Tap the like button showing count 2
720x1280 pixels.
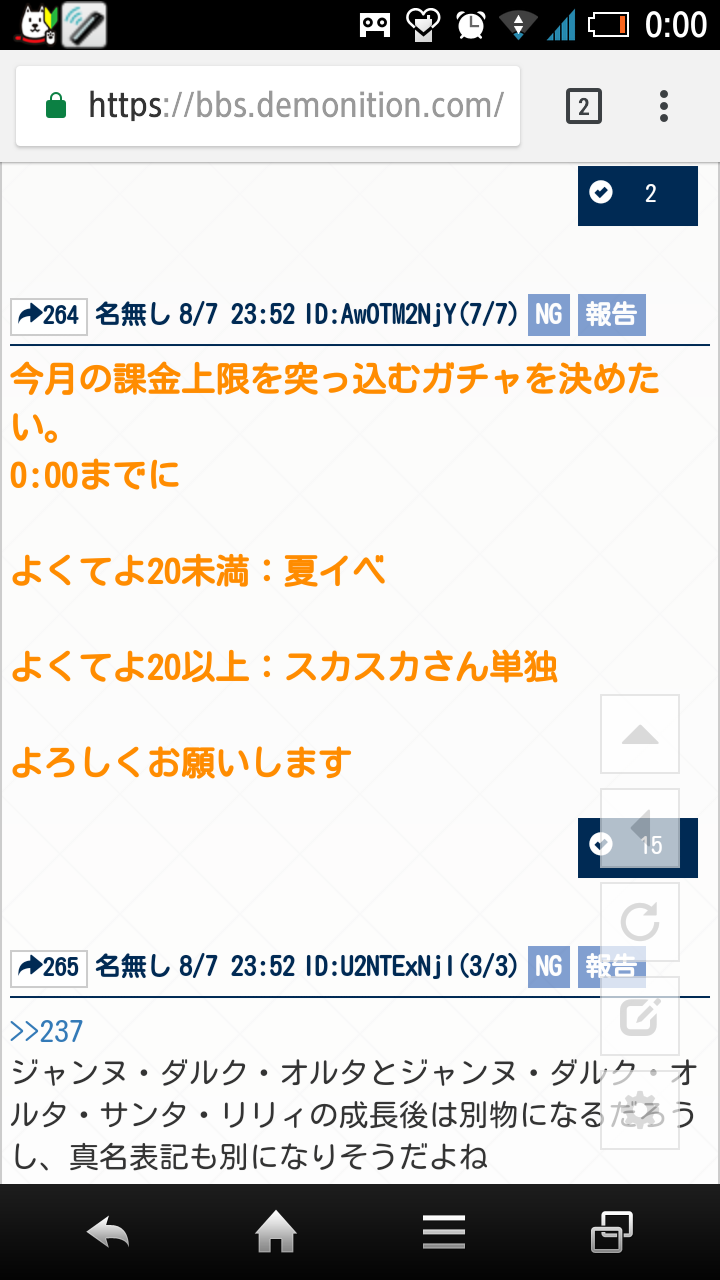637,194
